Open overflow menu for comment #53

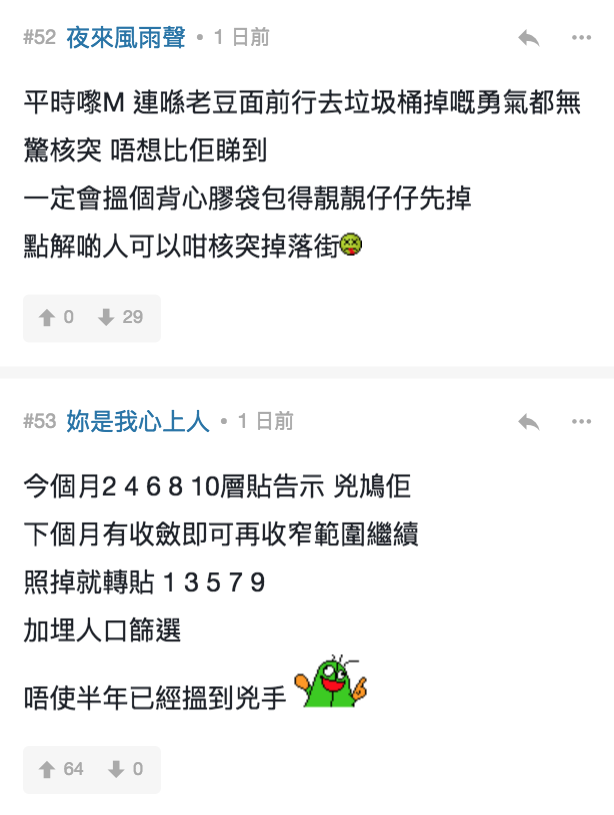(x=581, y=421)
